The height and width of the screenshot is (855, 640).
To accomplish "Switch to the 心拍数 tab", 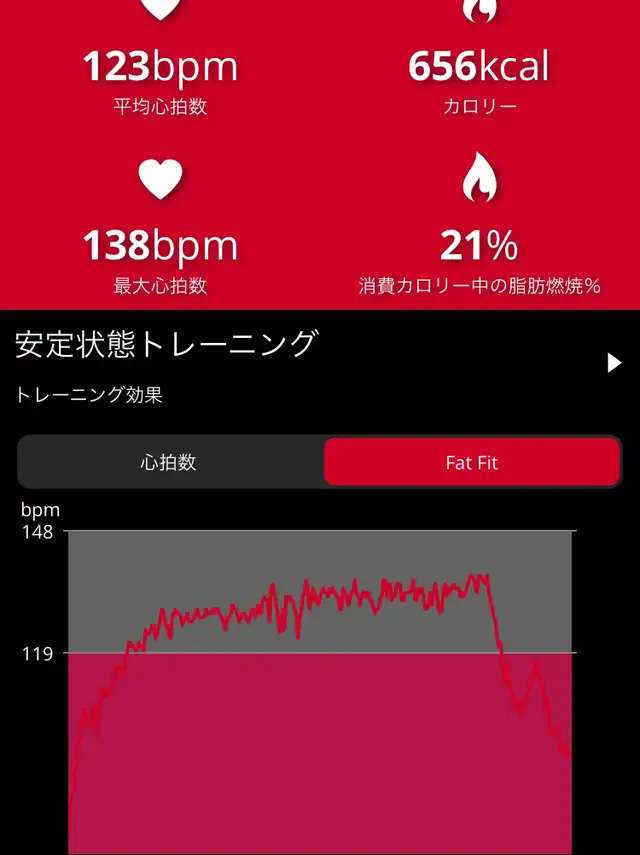I will 170,462.
